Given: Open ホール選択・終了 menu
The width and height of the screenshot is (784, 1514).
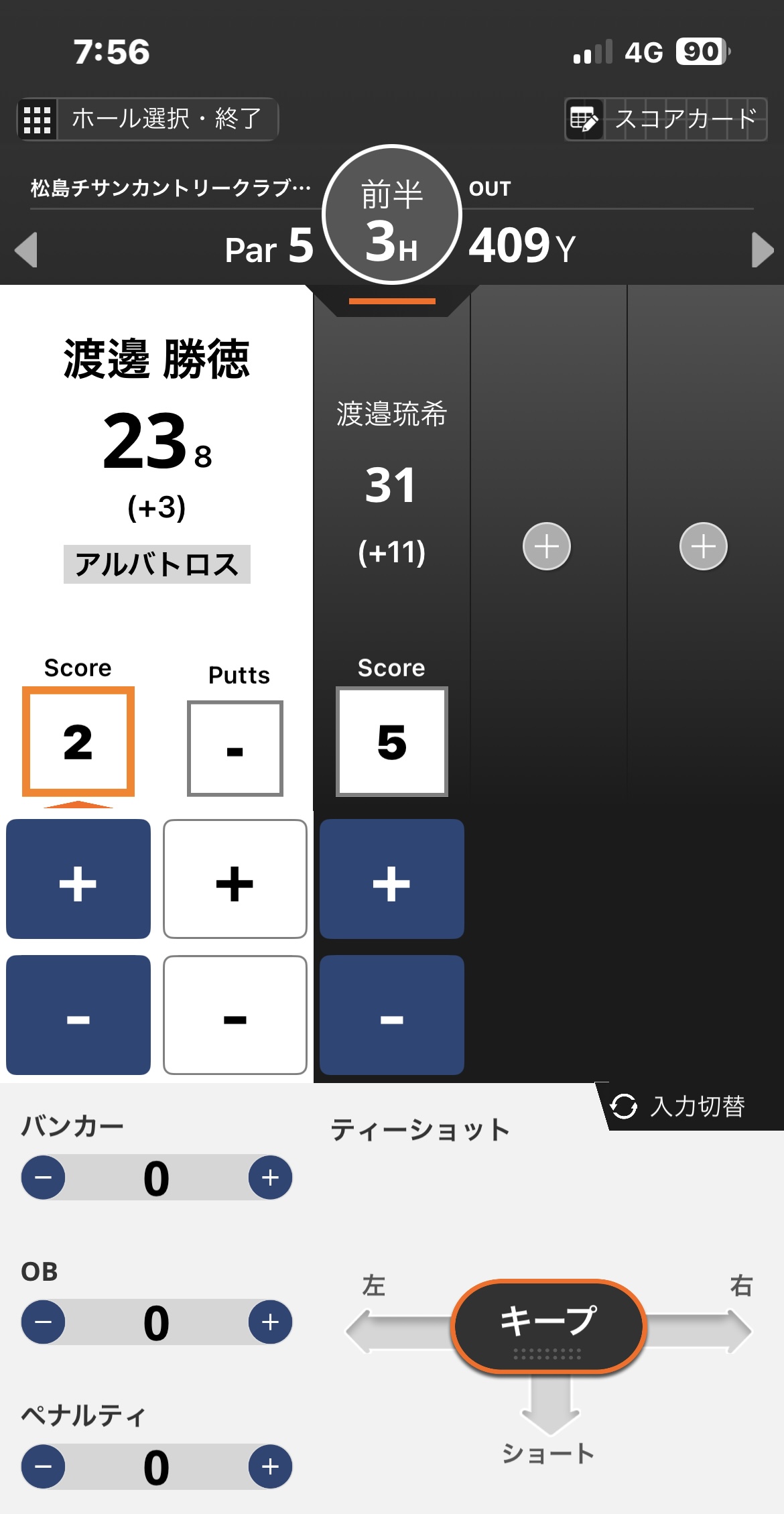Looking at the screenshot, I should click(147, 119).
